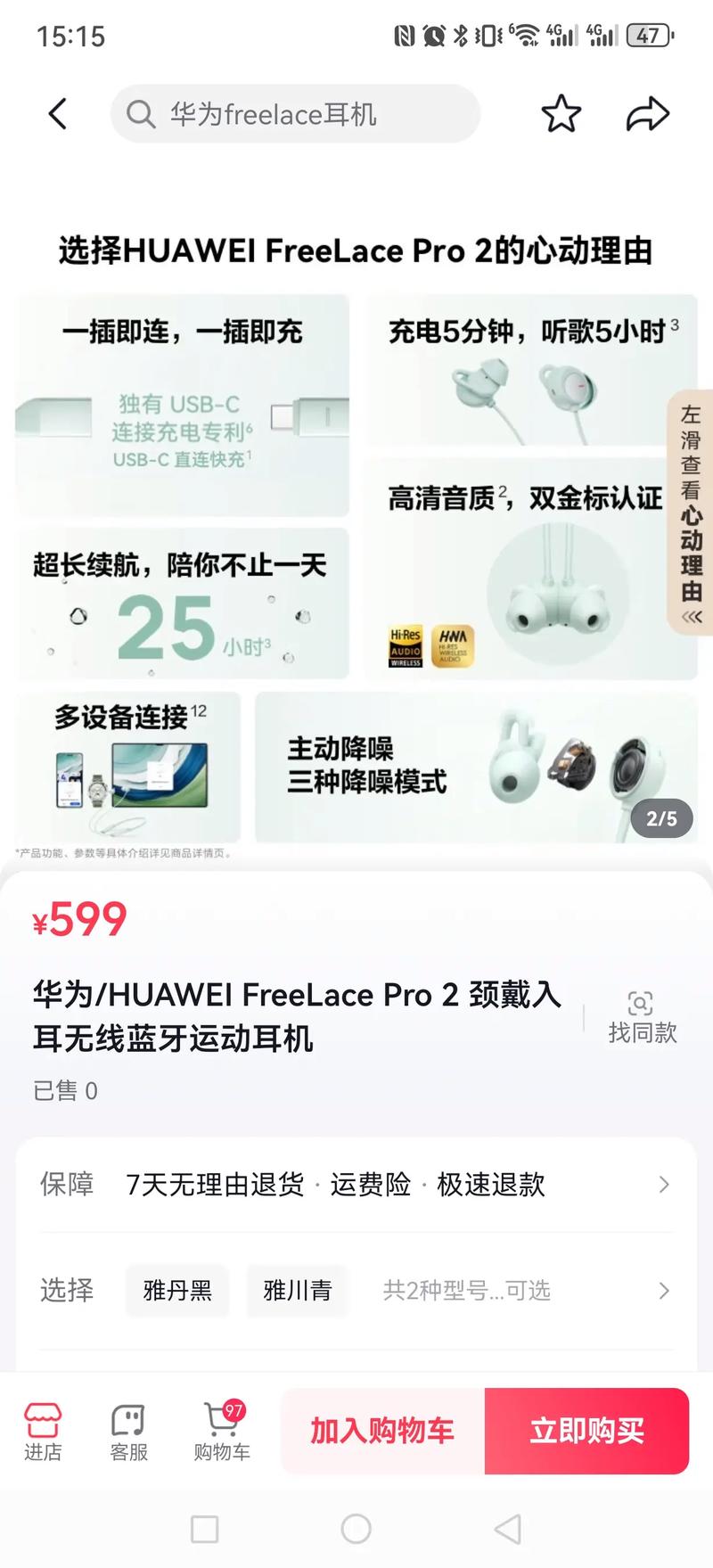Tap 加入购物车 to add to cart
Viewport: 713px width, 1568px height.
[x=381, y=1431]
